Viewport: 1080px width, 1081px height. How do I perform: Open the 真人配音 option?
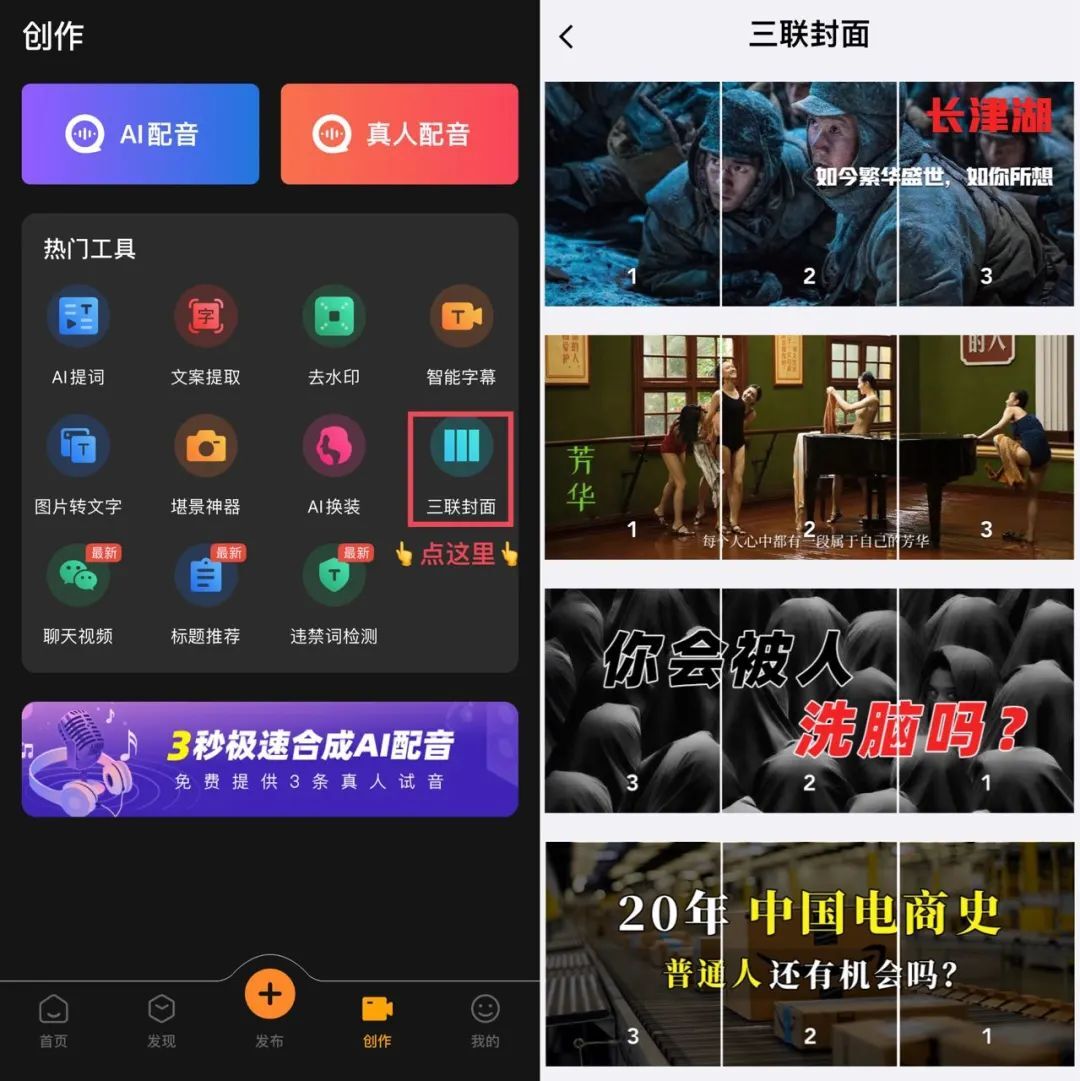(x=399, y=134)
